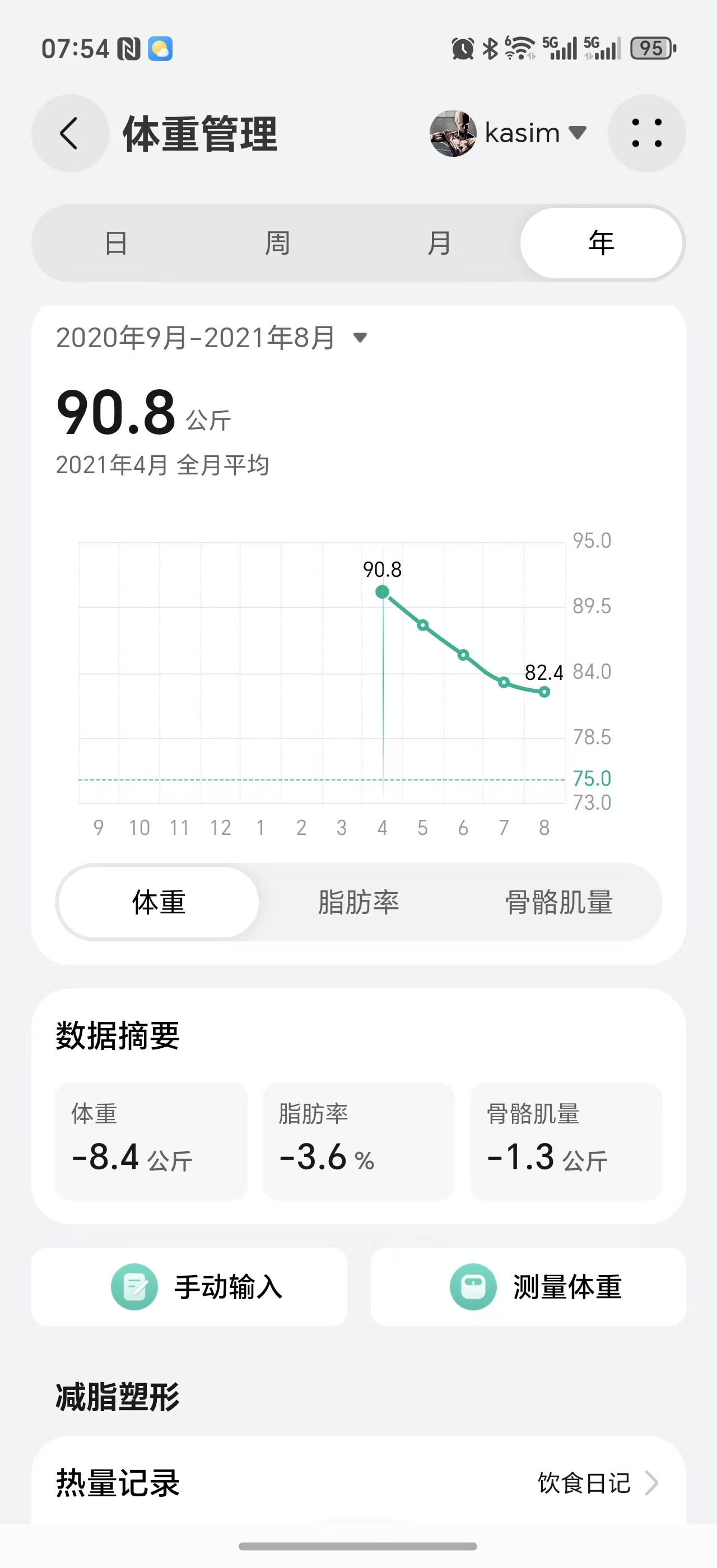This screenshot has height=1568, width=717.
Task: Switch to the 月 view tab
Action: point(440,244)
